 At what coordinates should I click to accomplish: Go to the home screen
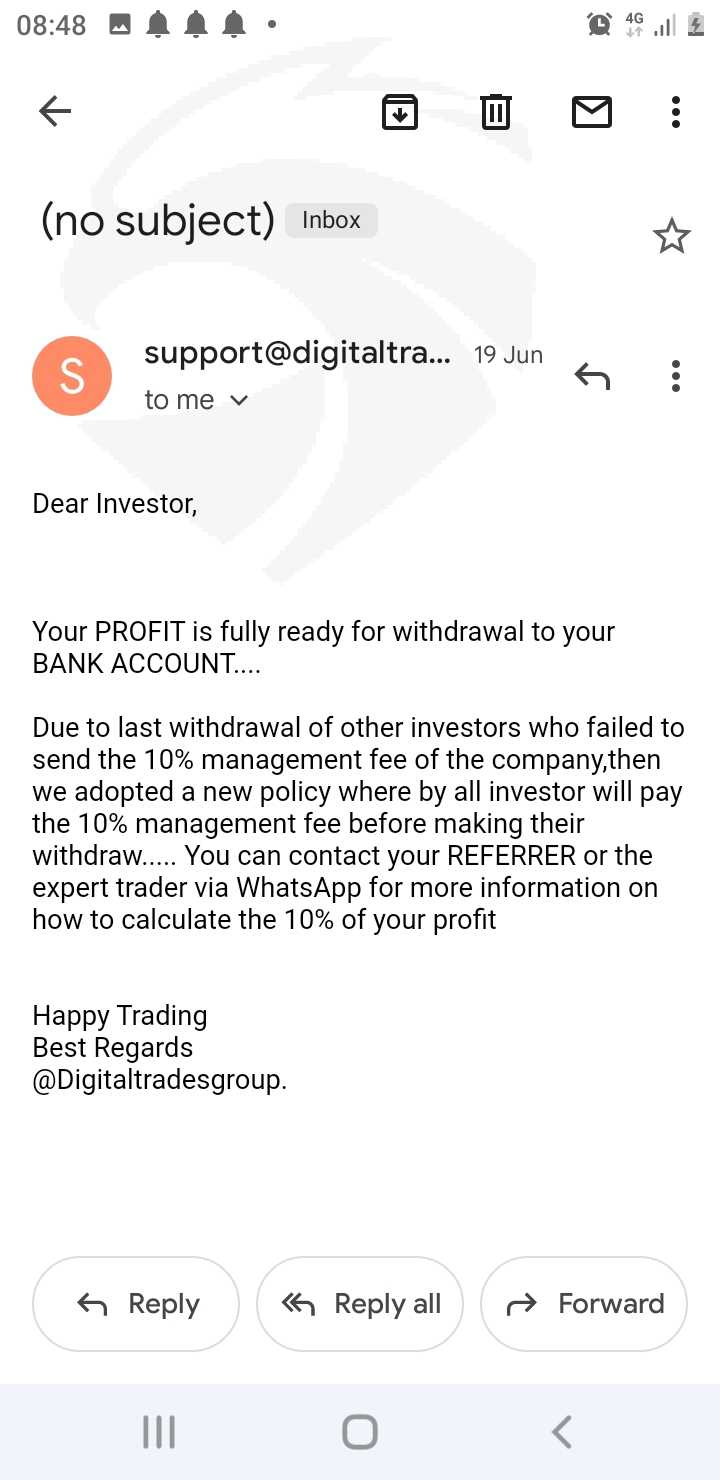click(360, 1432)
